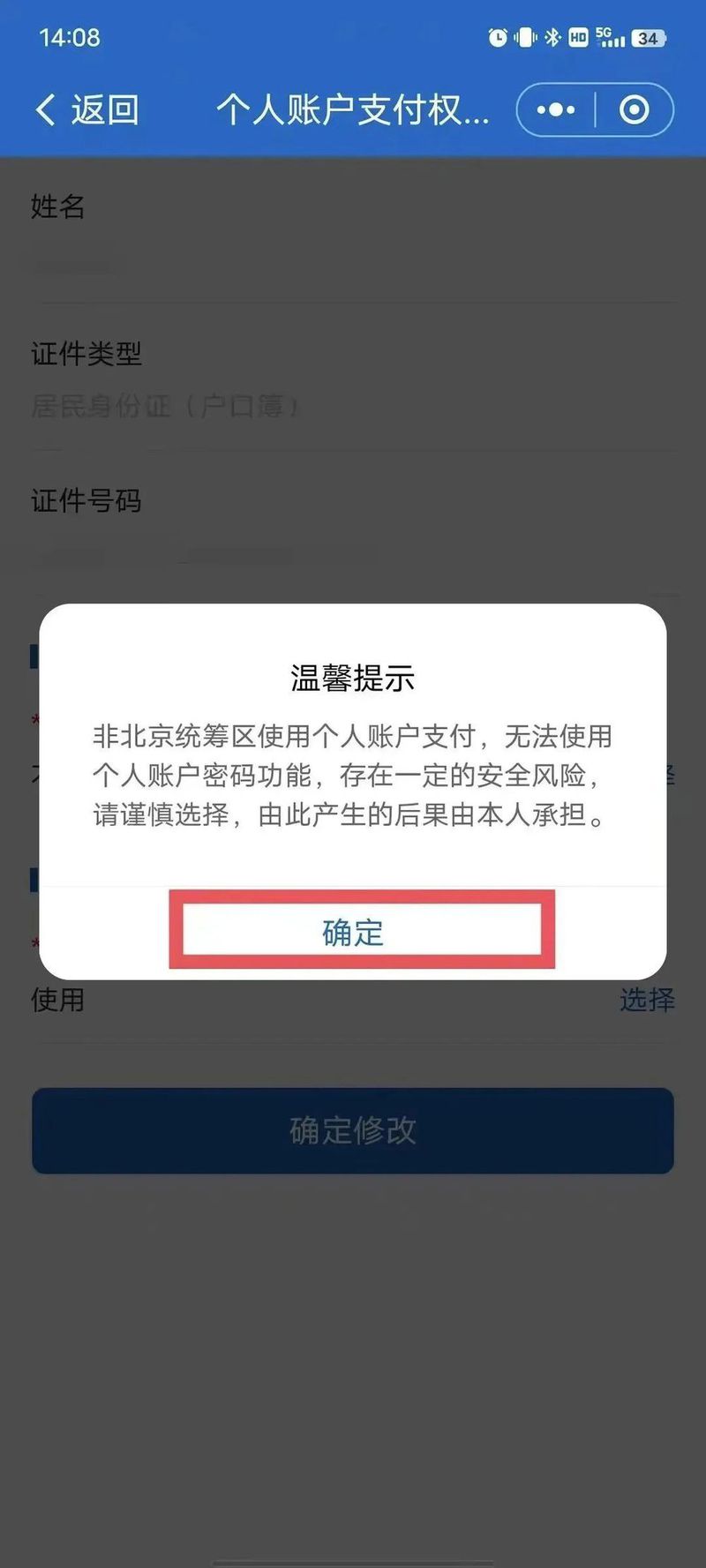The height and width of the screenshot is (1568, 706).
Task: Click the 14:08 time display
Action: coord(71,37)
